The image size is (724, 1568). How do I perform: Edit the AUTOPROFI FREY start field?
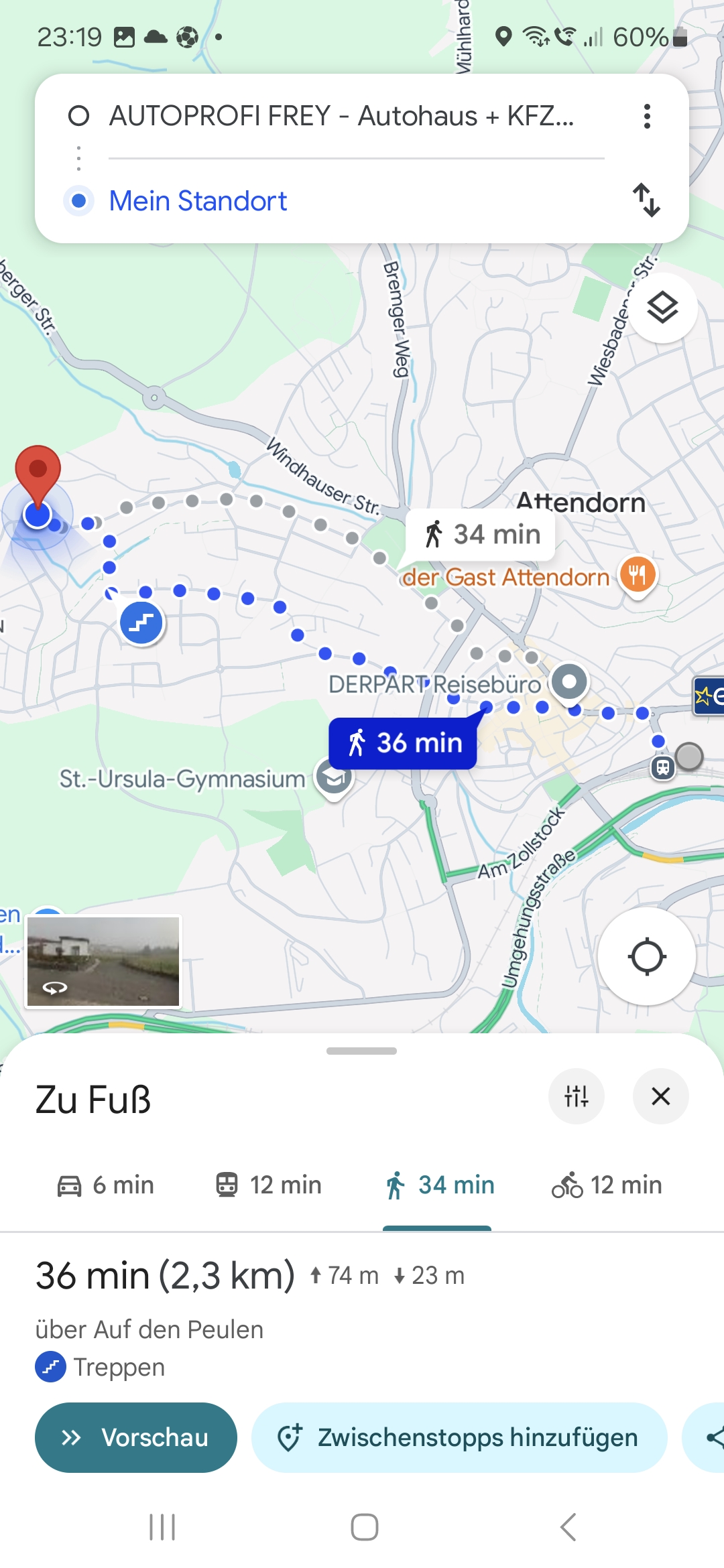(342, 116)
